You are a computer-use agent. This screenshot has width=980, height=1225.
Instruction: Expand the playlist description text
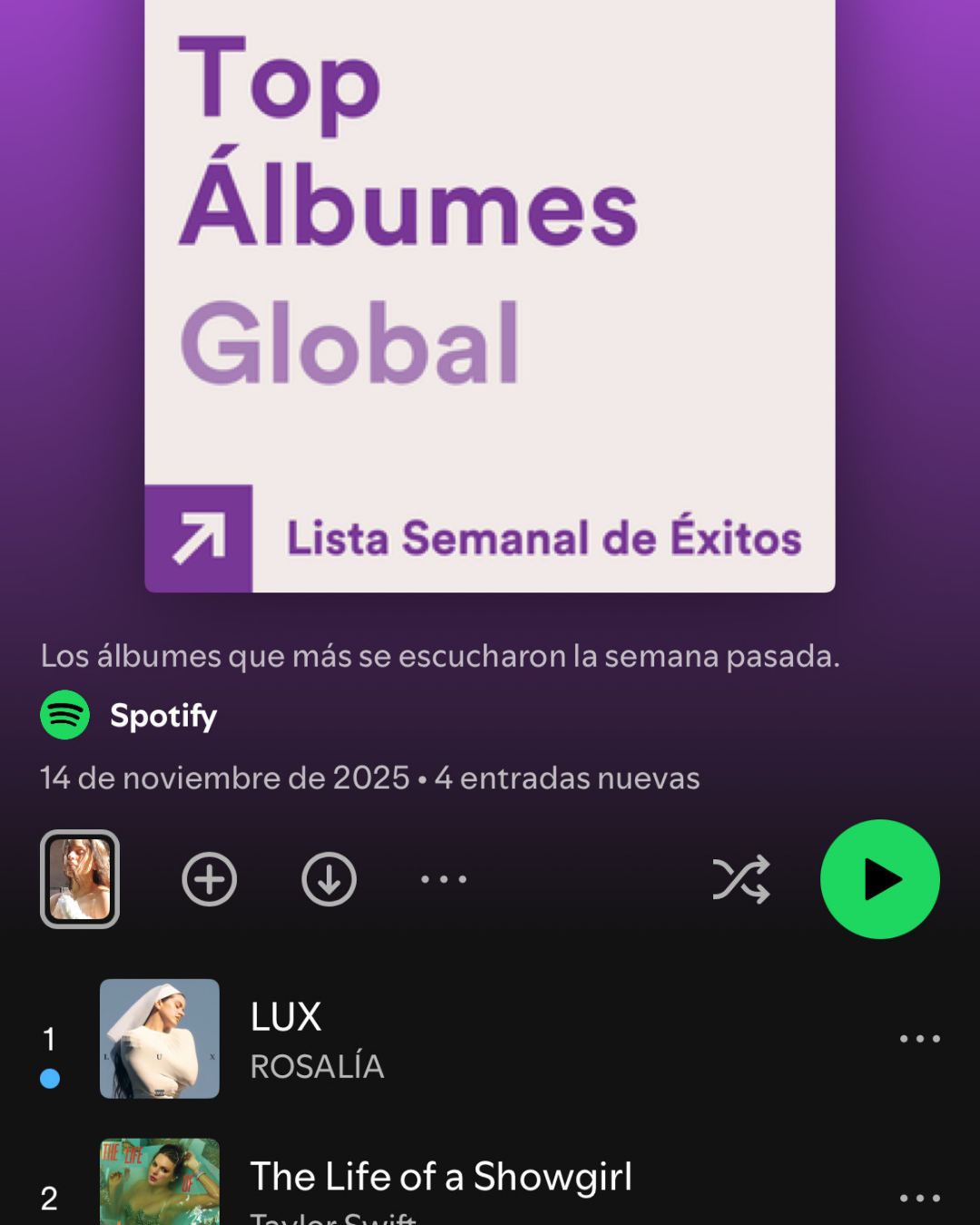[x=441, y=655]
